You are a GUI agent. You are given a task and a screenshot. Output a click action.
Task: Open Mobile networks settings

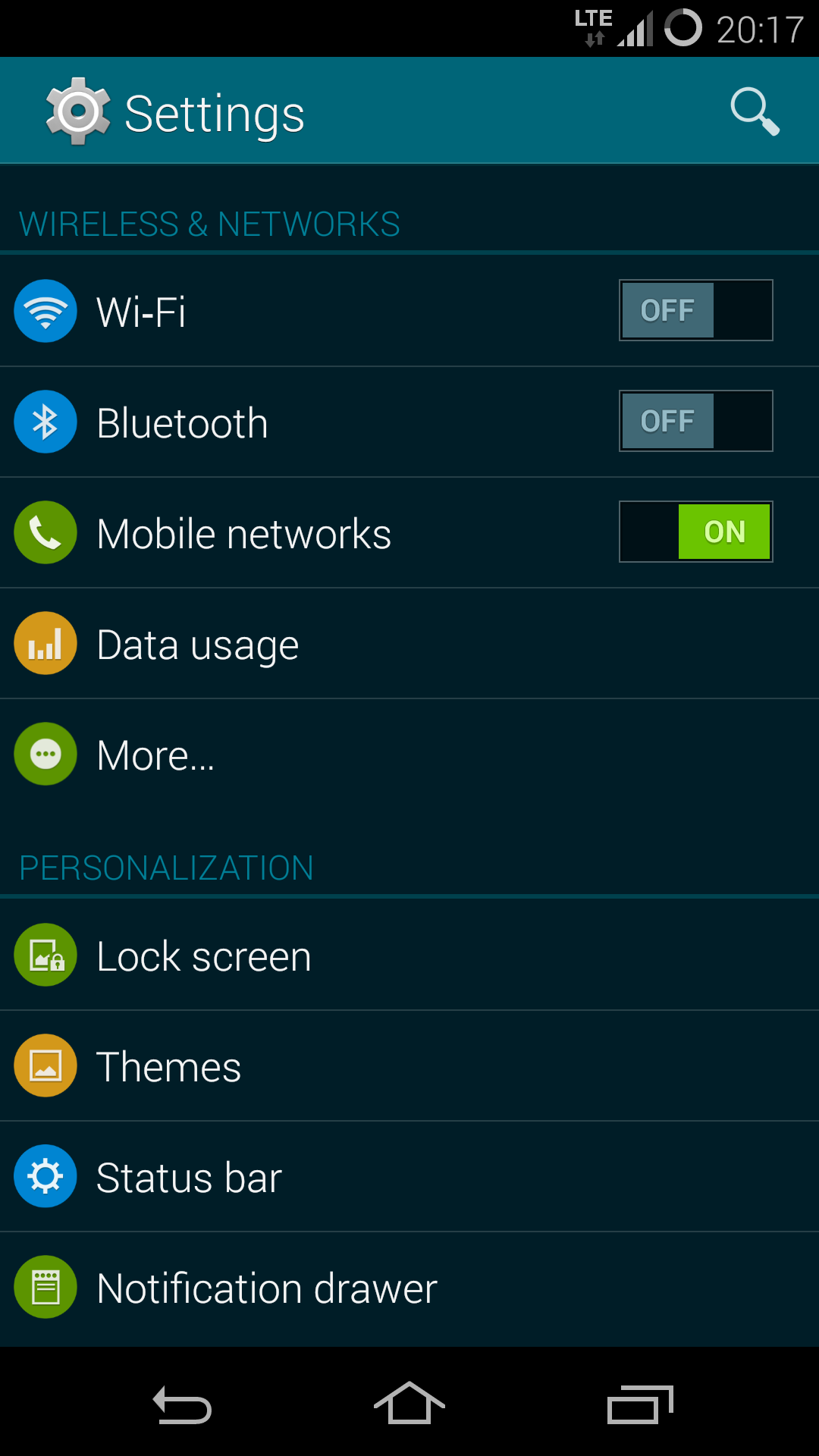409,532
